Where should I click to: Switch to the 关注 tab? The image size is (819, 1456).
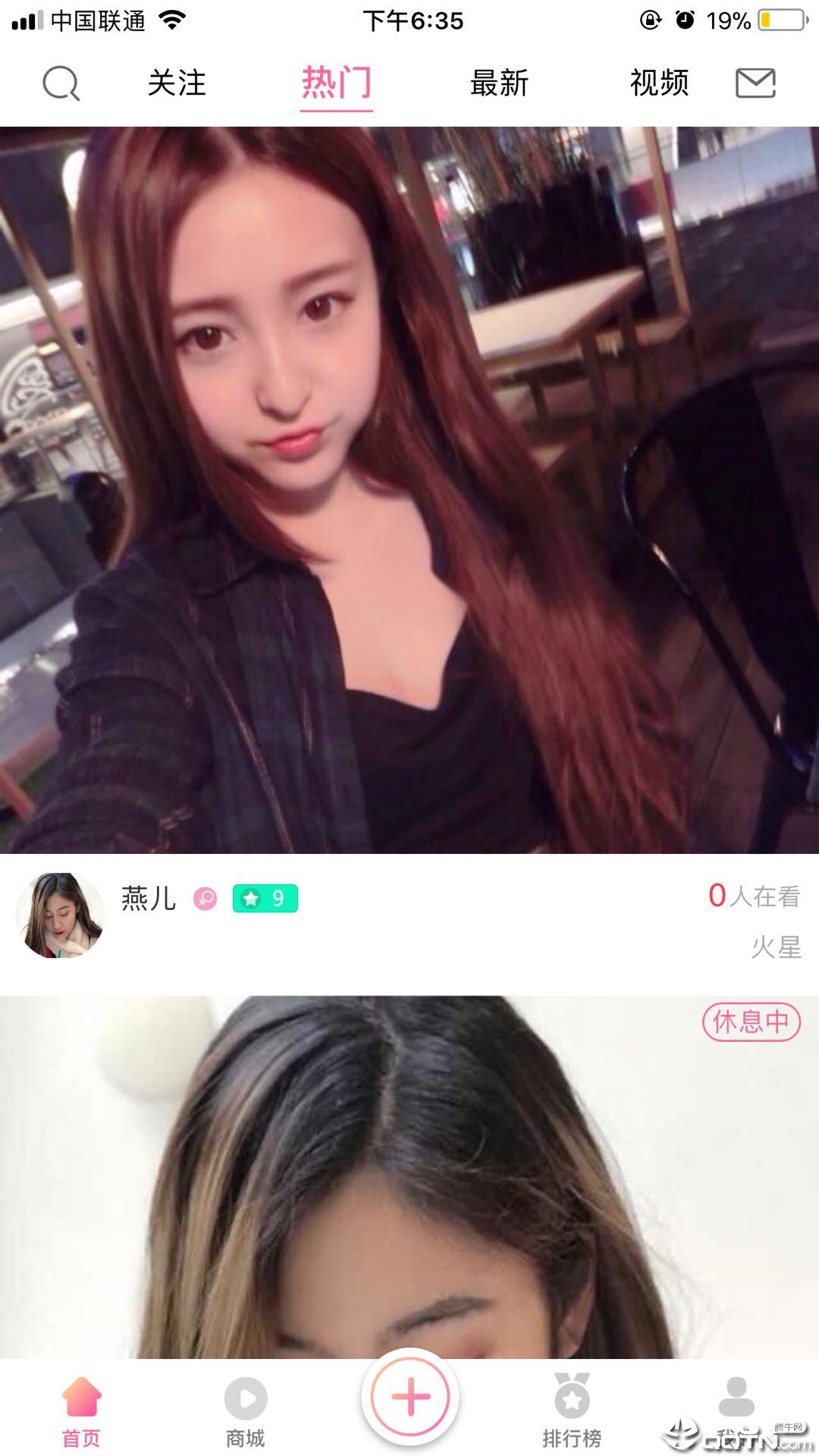pyautogui.click(x=177, y=83)
